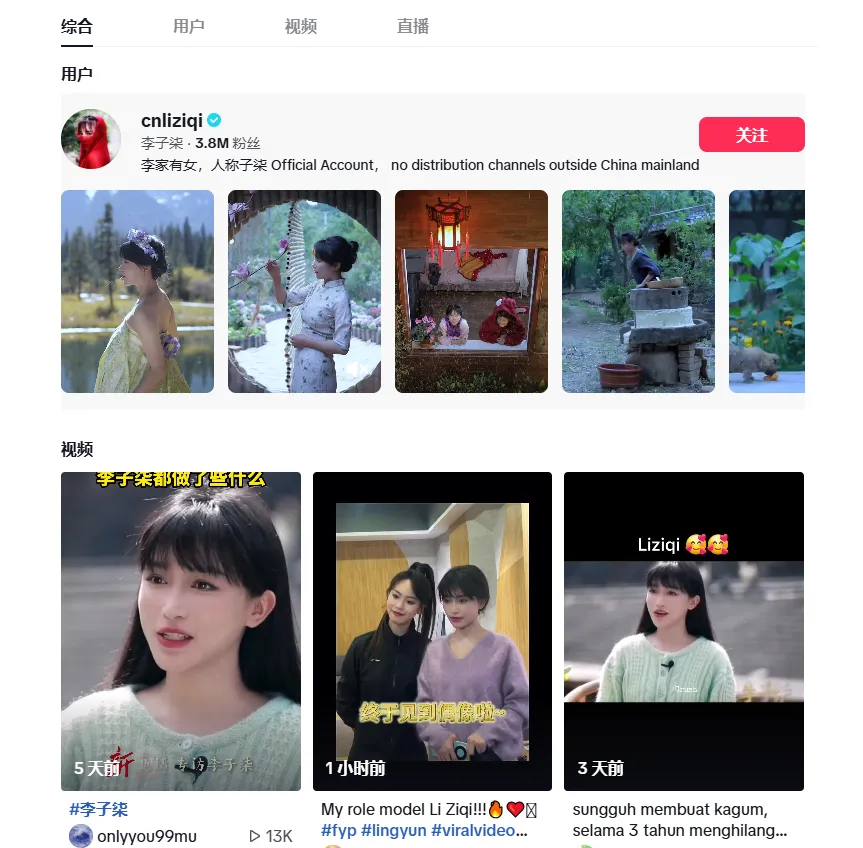
Task: Open the lakeside flower-crown video thumbnail
Action: tap(137, 291)
